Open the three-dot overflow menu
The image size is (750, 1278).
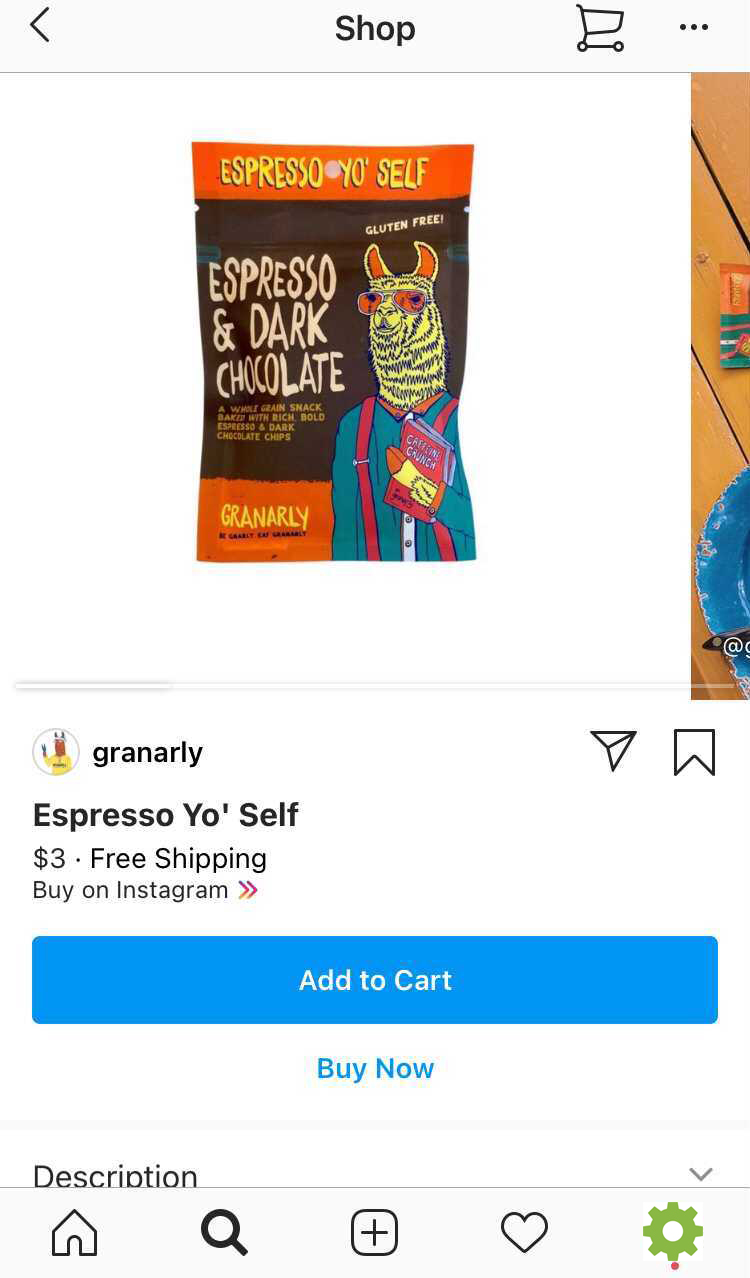pos(693,28)
